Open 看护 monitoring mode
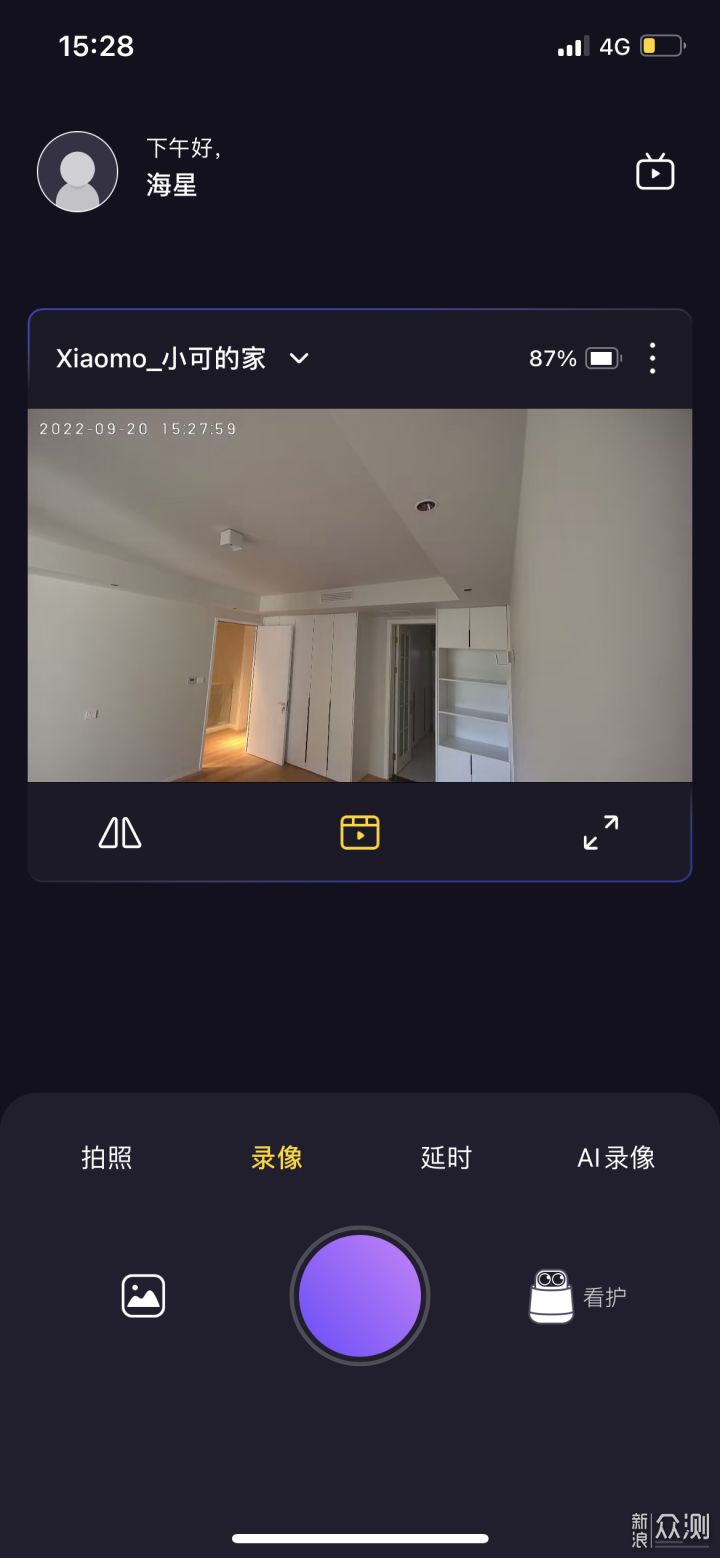The height and width of the screenshot is (1558, 720). point(578,1296)
